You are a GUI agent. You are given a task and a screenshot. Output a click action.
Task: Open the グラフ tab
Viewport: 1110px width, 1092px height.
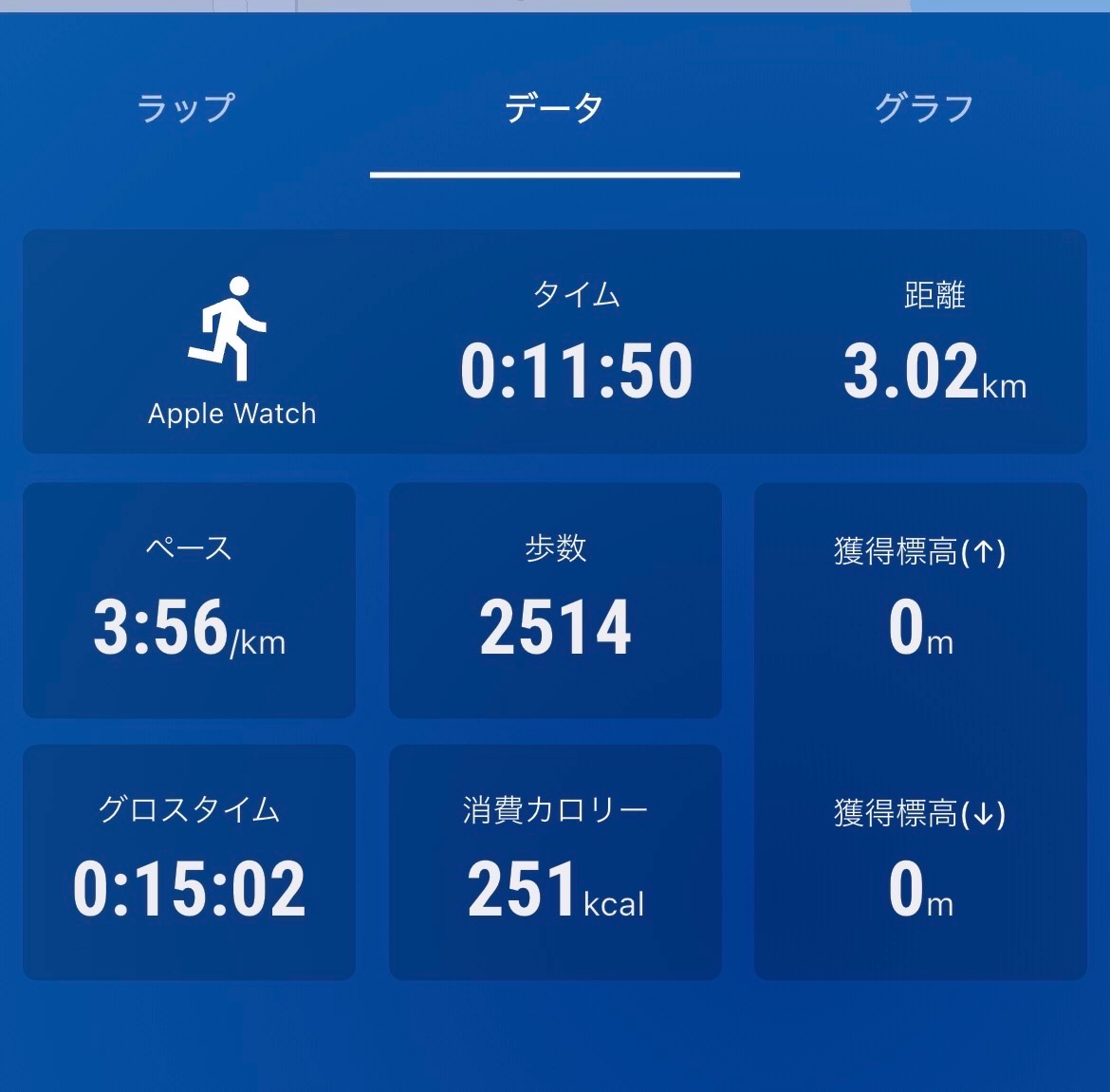point(923,108)
